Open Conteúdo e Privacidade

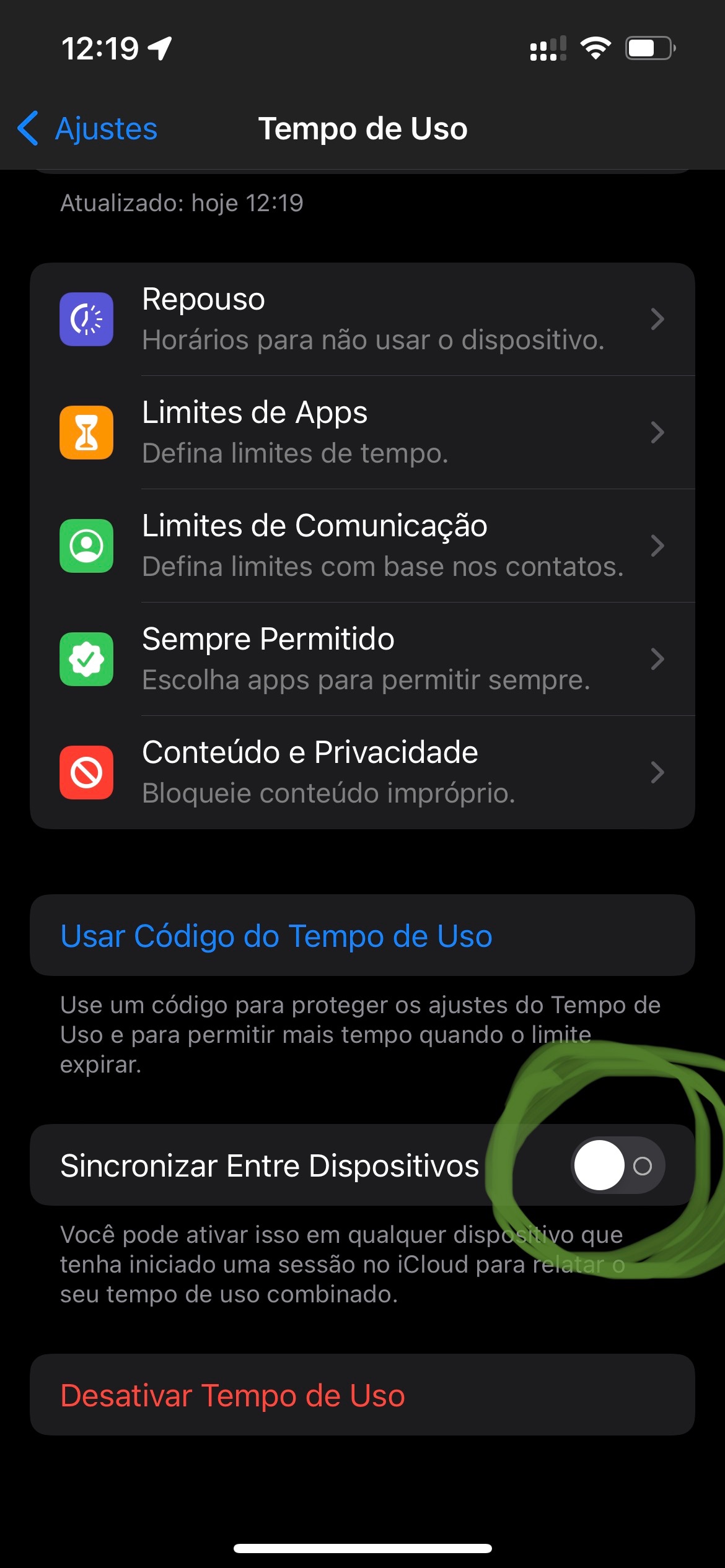tap(362, 772)
